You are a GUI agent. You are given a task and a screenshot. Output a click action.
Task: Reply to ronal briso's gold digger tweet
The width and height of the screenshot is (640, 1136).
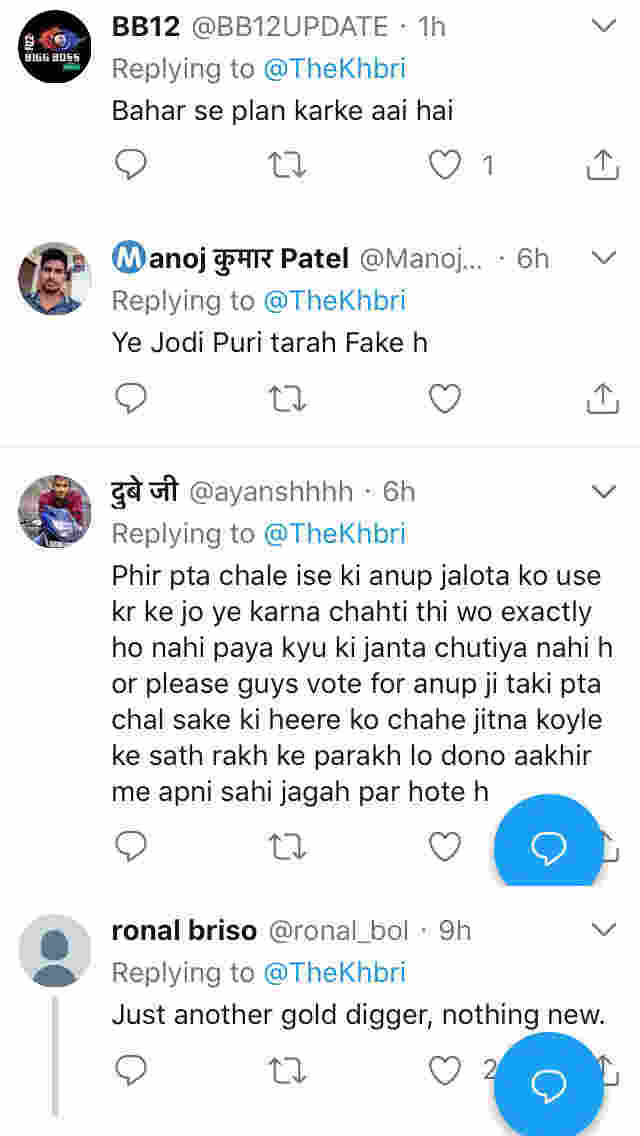pyautogui.click(x=131, y=1071)
